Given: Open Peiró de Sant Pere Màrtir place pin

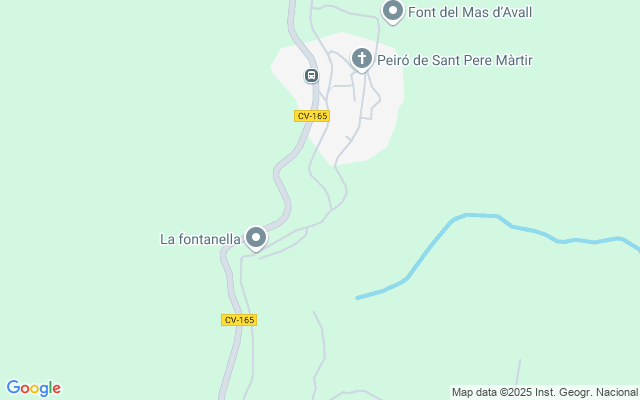Looking at the screenshot, I should click(x=362, y=60).
